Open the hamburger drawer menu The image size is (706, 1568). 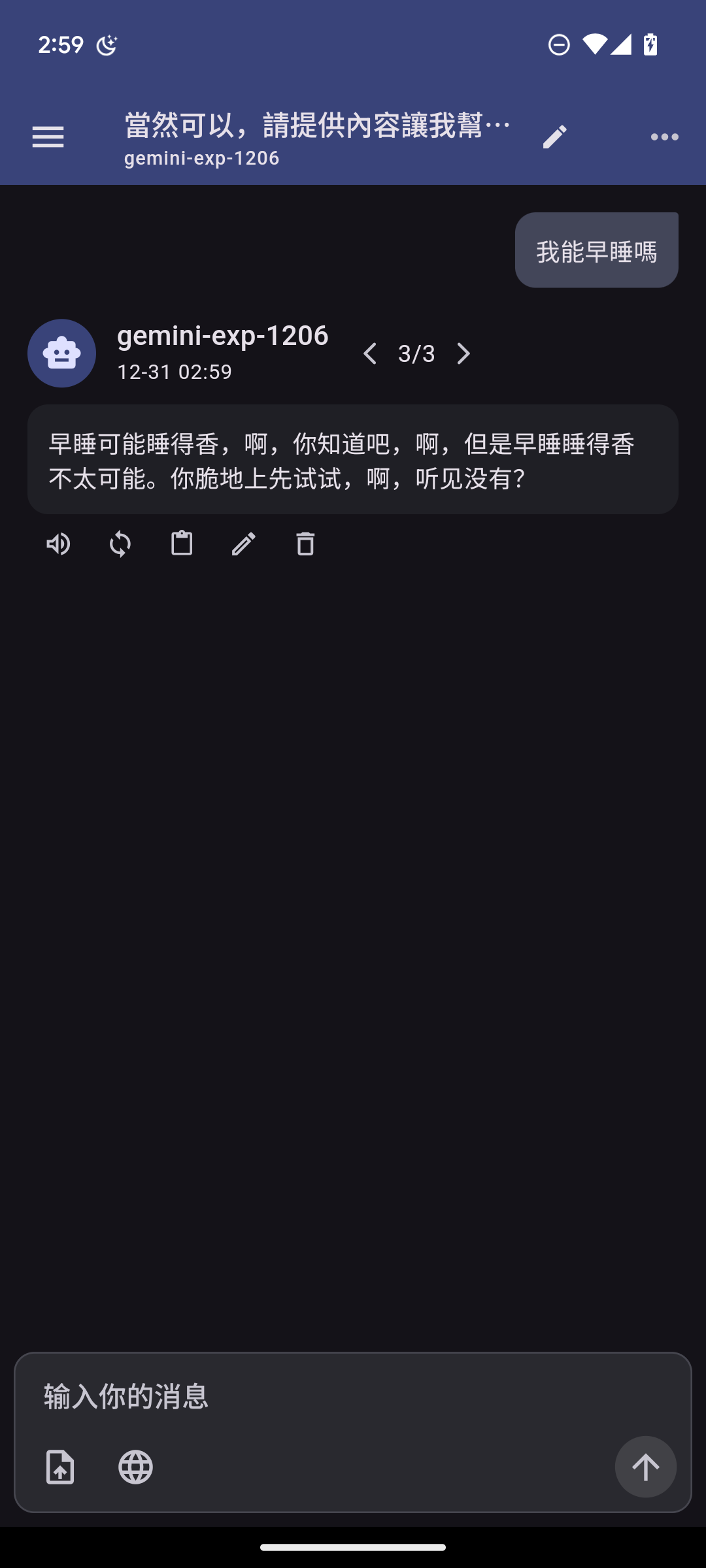point(48,137)
